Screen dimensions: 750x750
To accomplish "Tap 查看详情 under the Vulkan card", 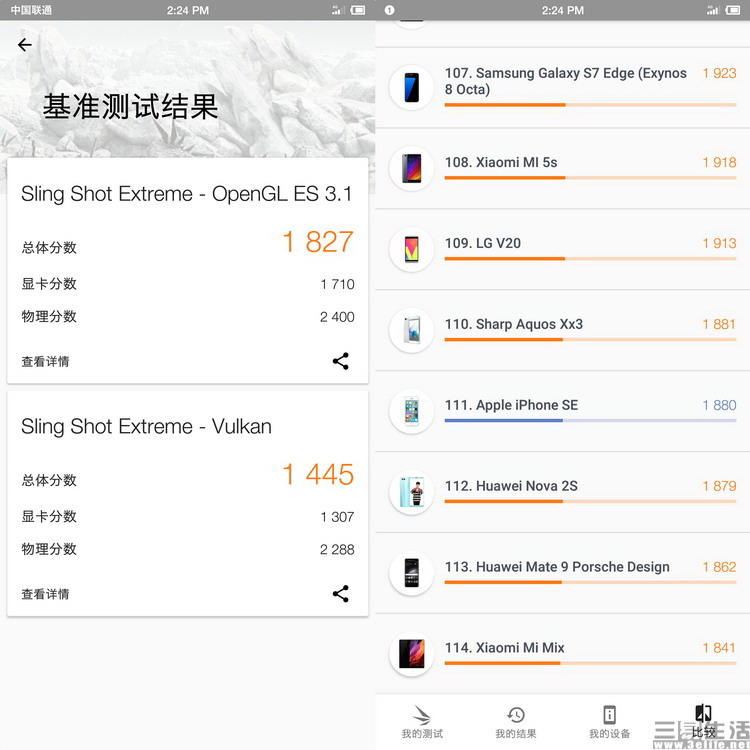I will coord(46,594).
